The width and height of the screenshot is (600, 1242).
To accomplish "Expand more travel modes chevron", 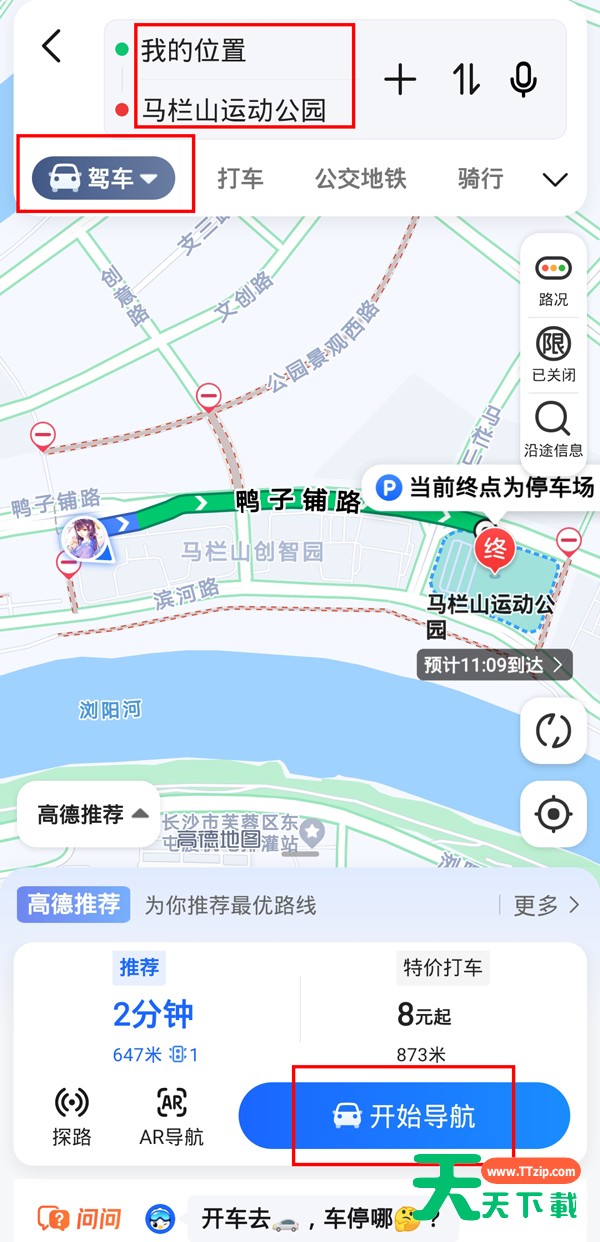I will coord(555,180).
